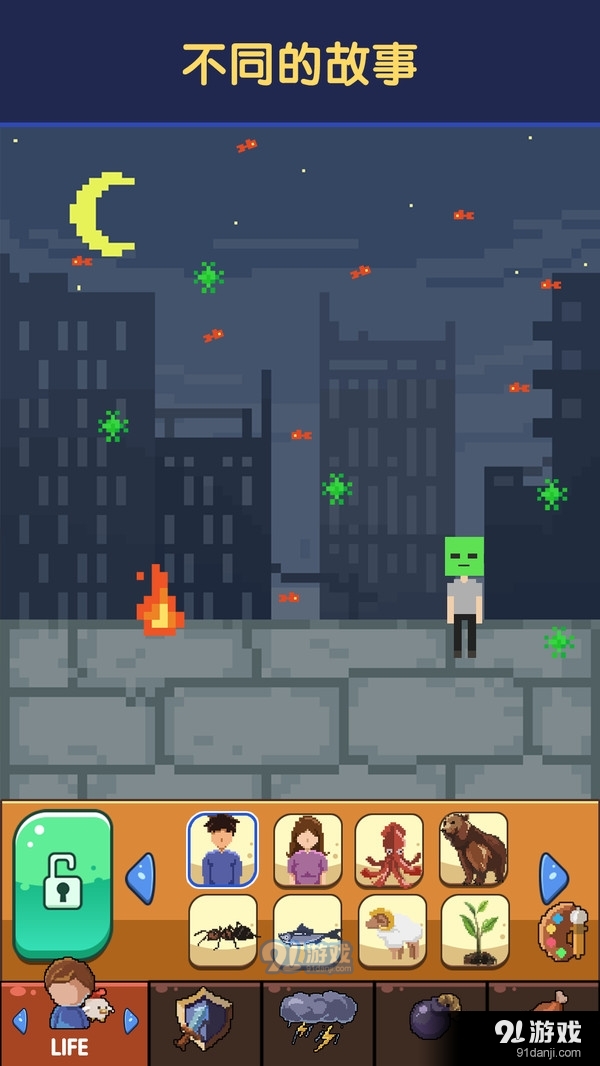Viewport: 600px width, 1066px height.
Task: Switch to the shield and sword tab
Action: coord(204,1023)
